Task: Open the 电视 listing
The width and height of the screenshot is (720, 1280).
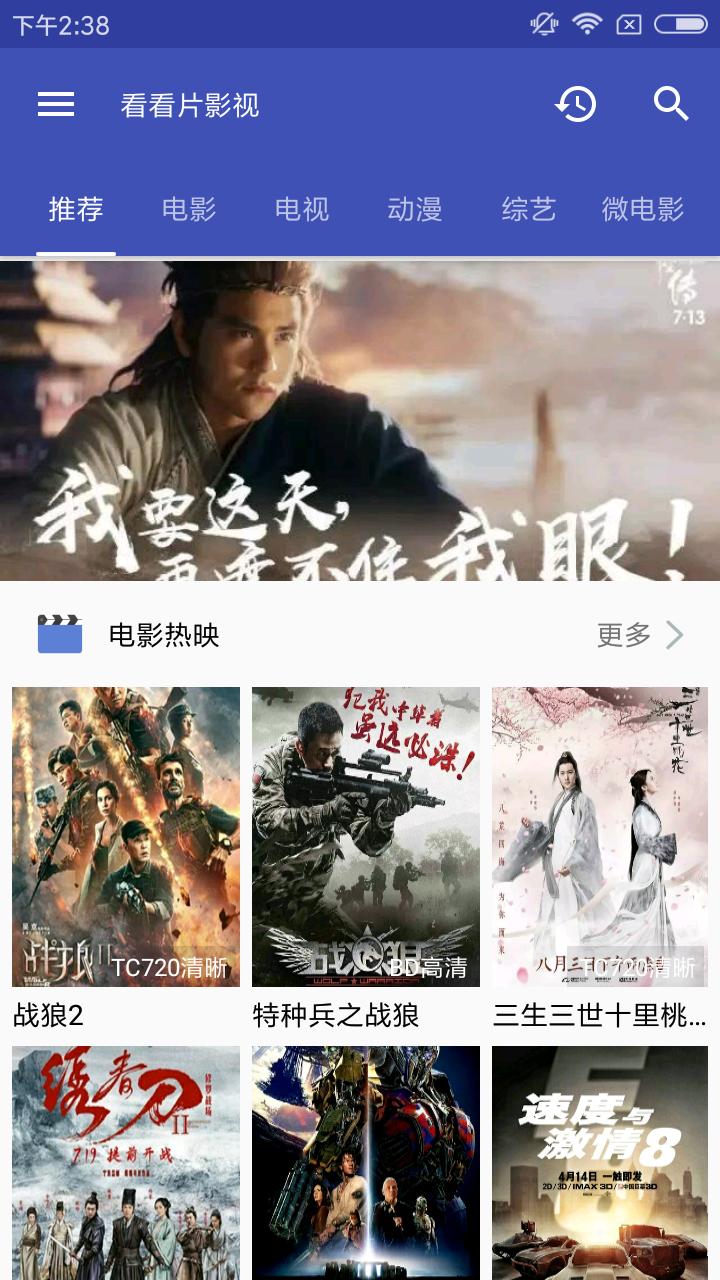Action: pos(300,210)
